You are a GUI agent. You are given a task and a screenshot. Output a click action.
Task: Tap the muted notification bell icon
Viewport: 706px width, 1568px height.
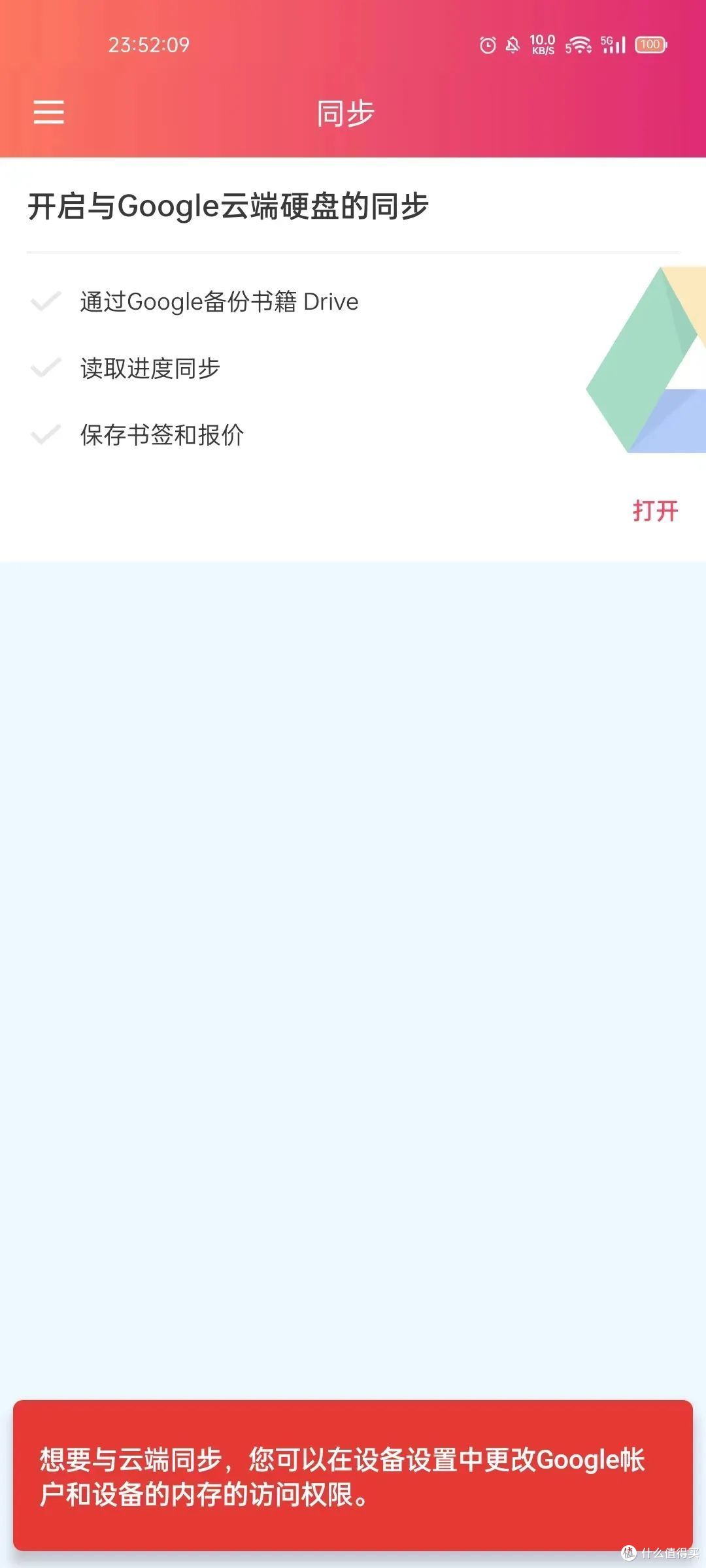point(514,44)
